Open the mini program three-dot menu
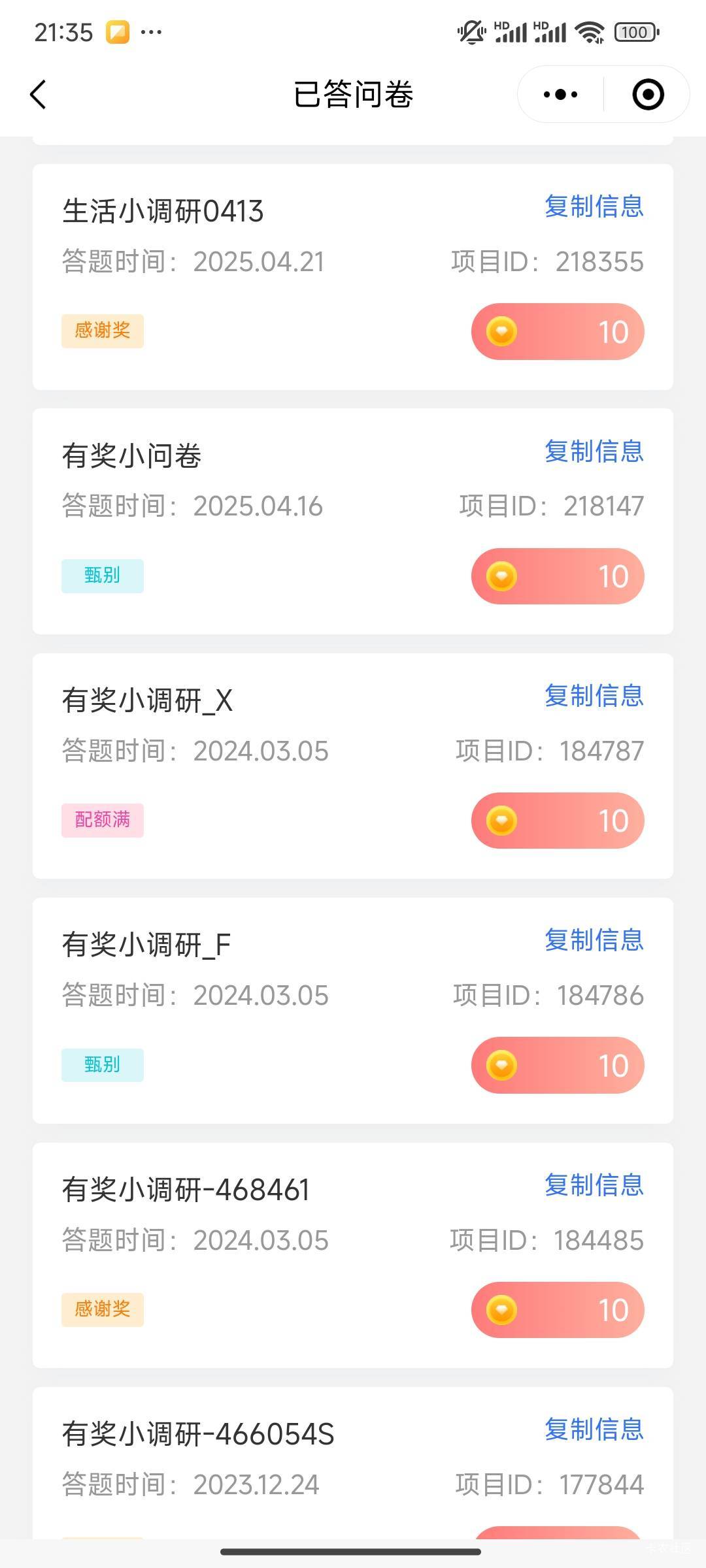 561,95
